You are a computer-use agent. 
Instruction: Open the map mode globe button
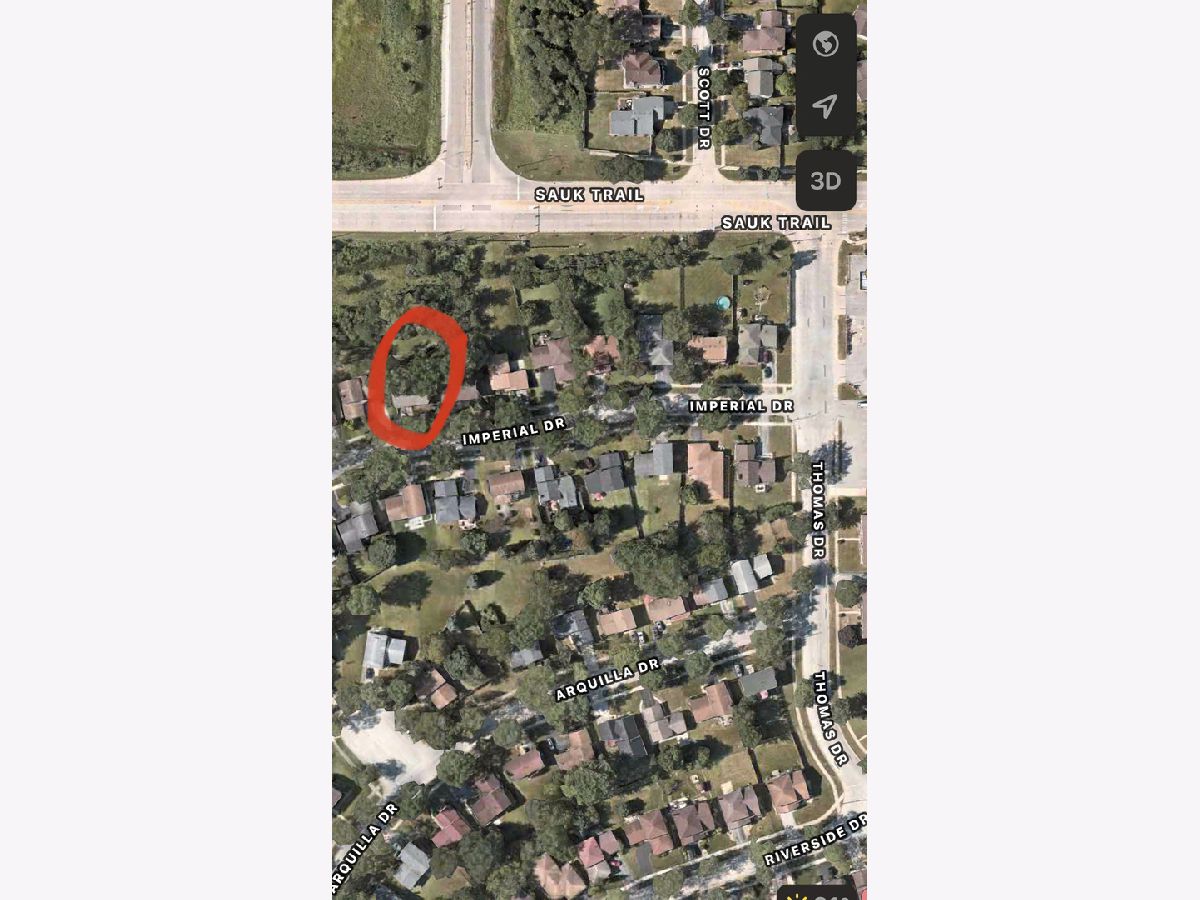(x=825, y=45)
